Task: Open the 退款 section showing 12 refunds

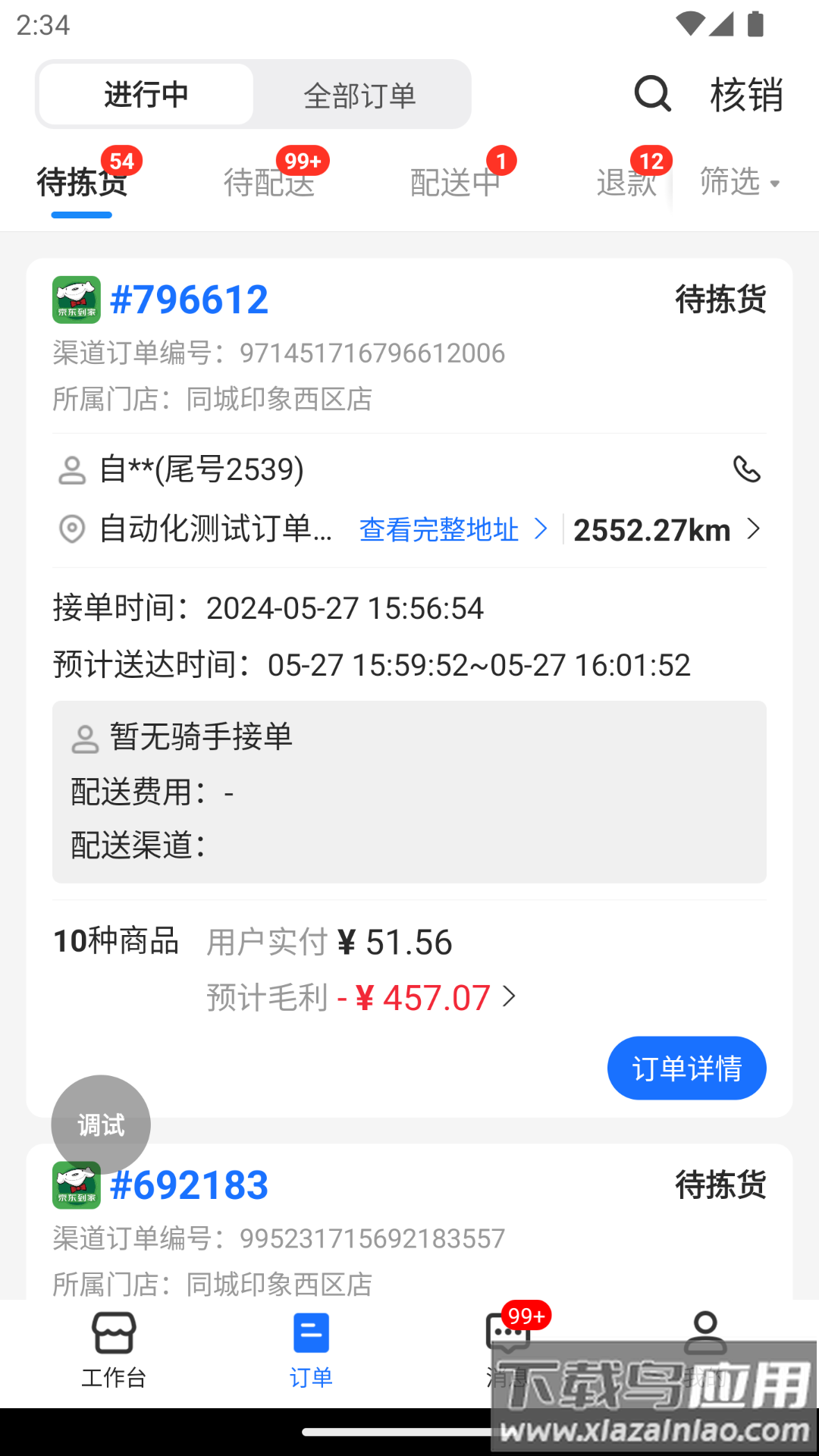Action: point(626,182)
